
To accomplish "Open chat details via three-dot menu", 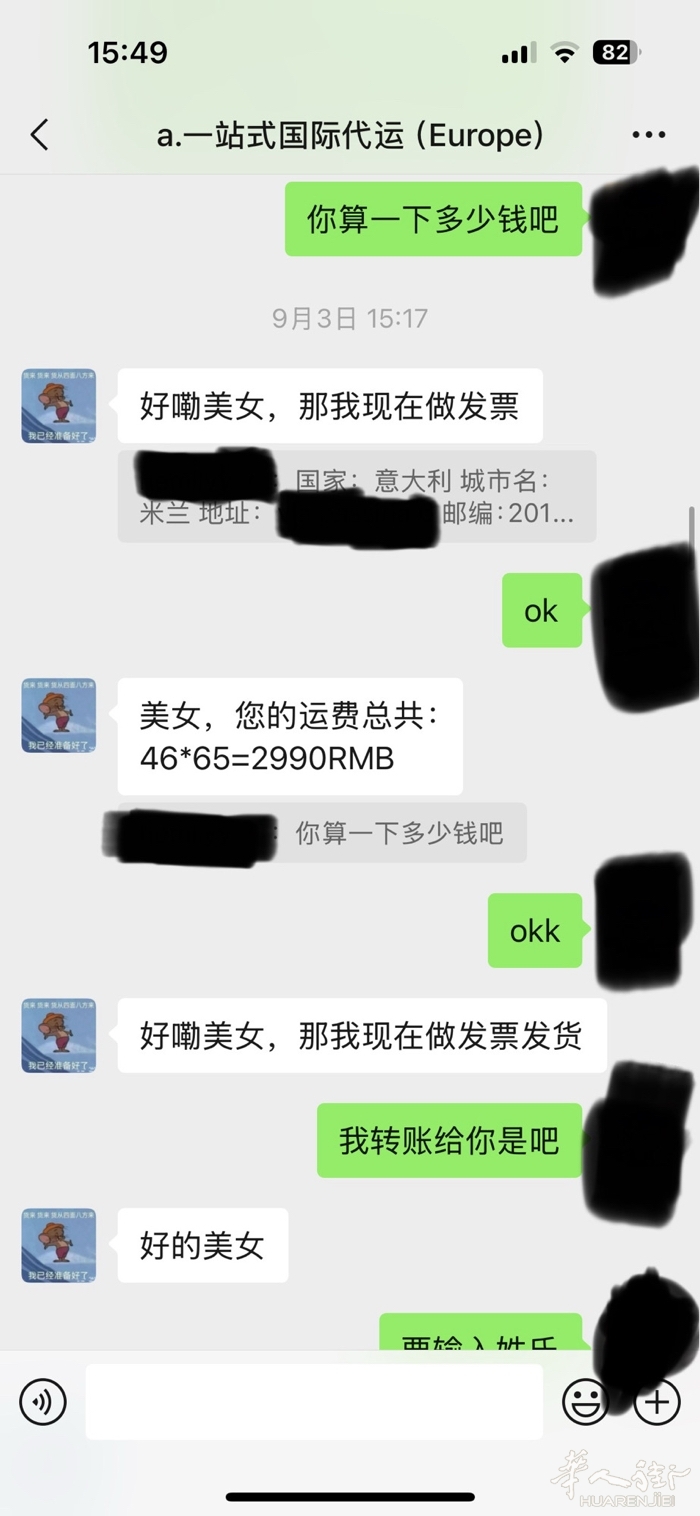I will [648, 135].
